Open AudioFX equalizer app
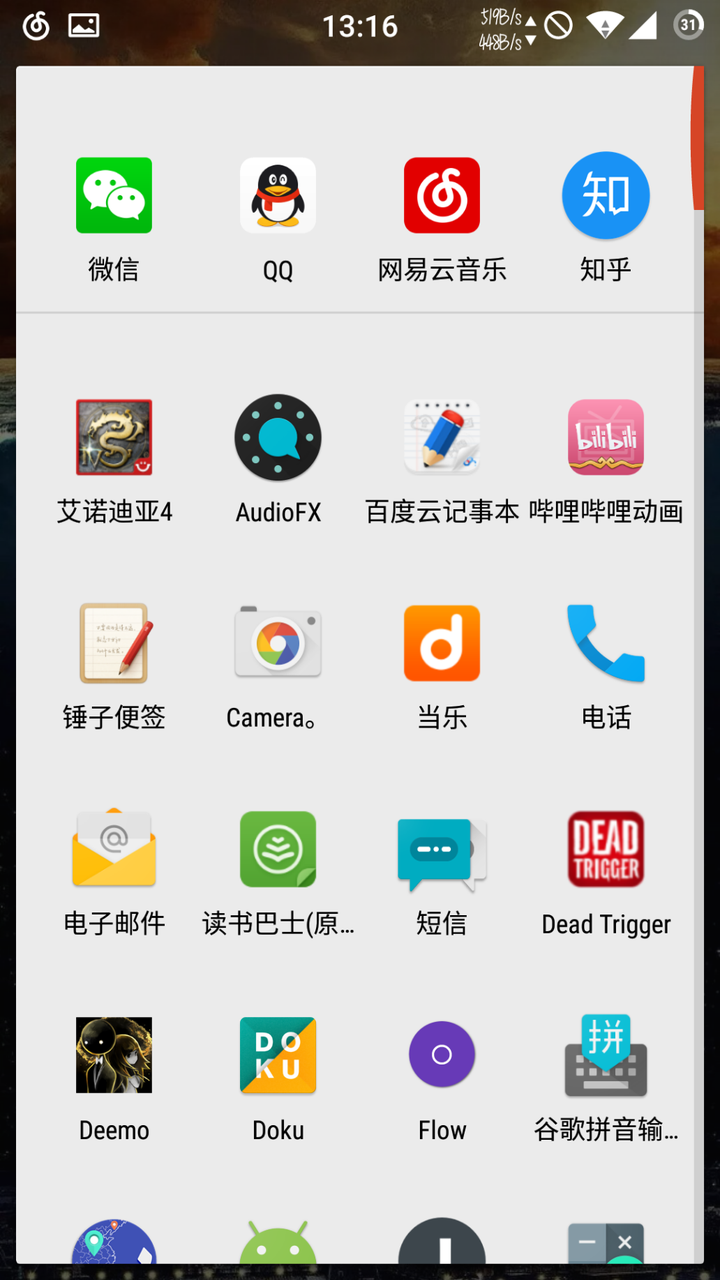The image size is (720, 1280). click(x=278, y=438)
